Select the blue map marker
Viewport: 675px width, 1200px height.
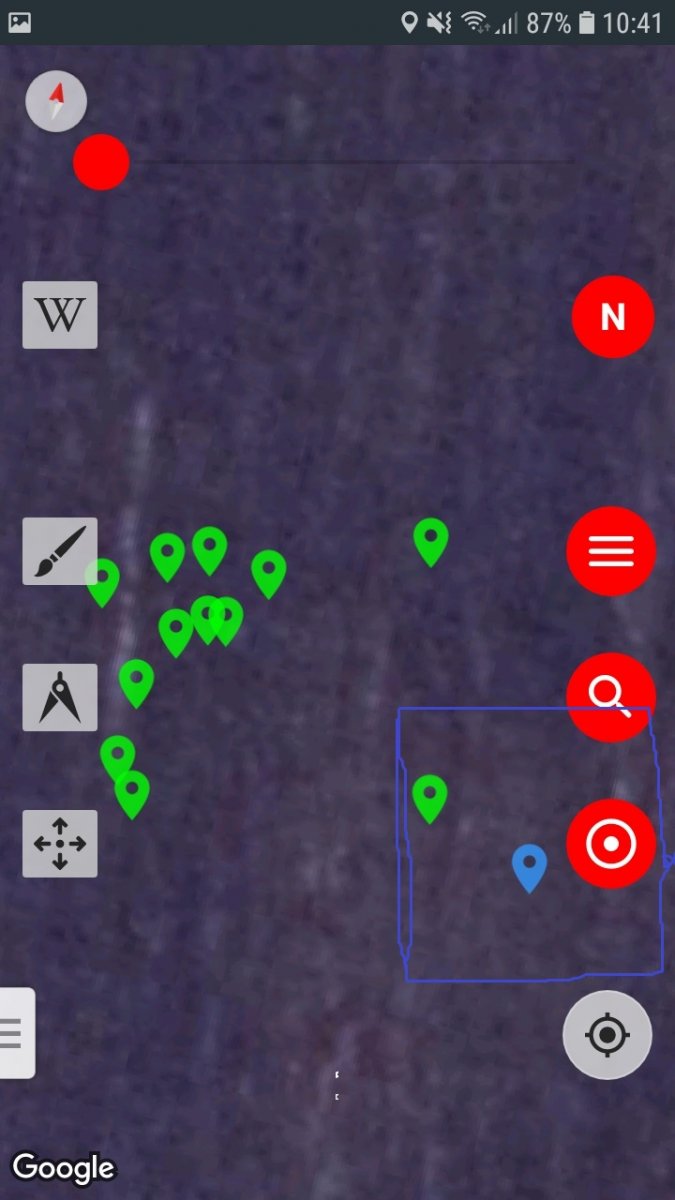click(529, 866)
